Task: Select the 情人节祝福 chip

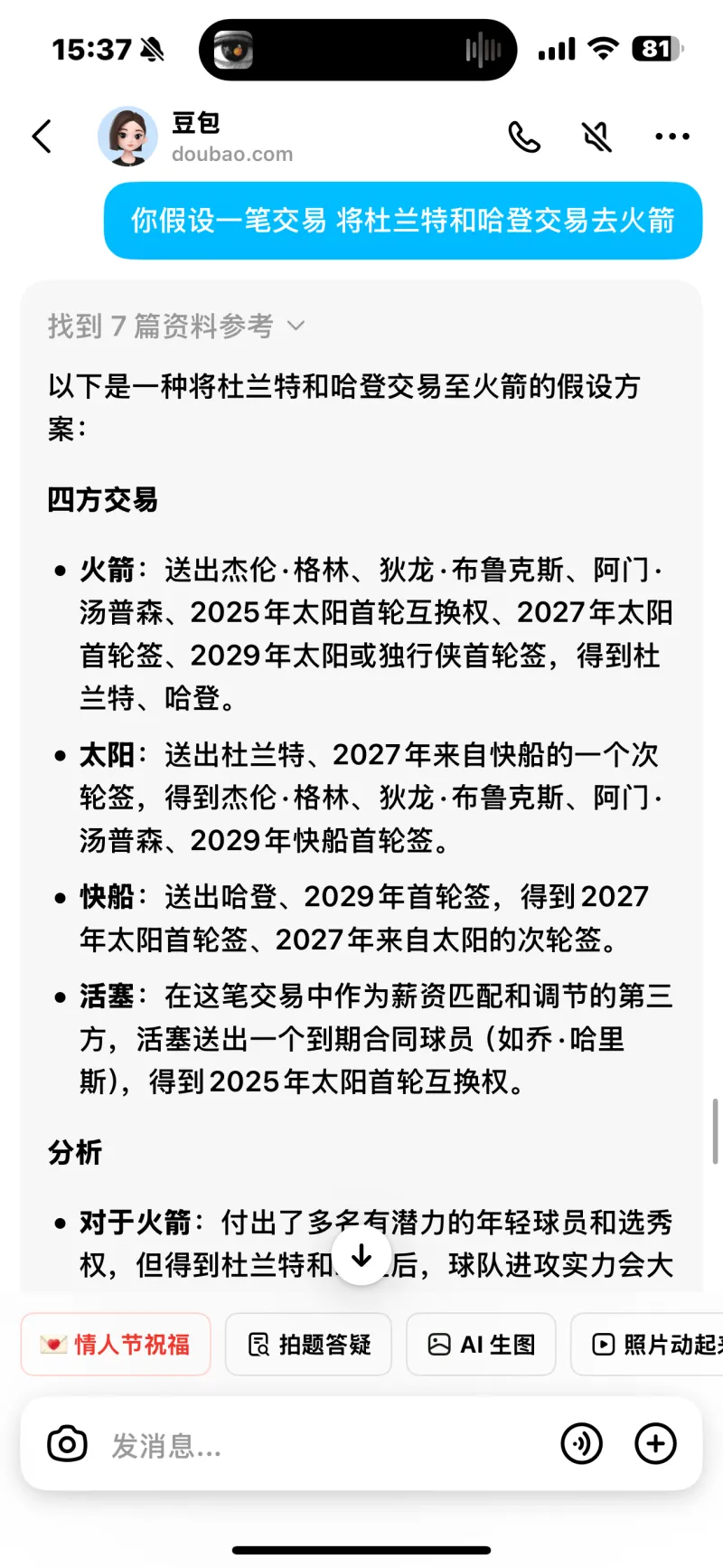Action: 116,1345
